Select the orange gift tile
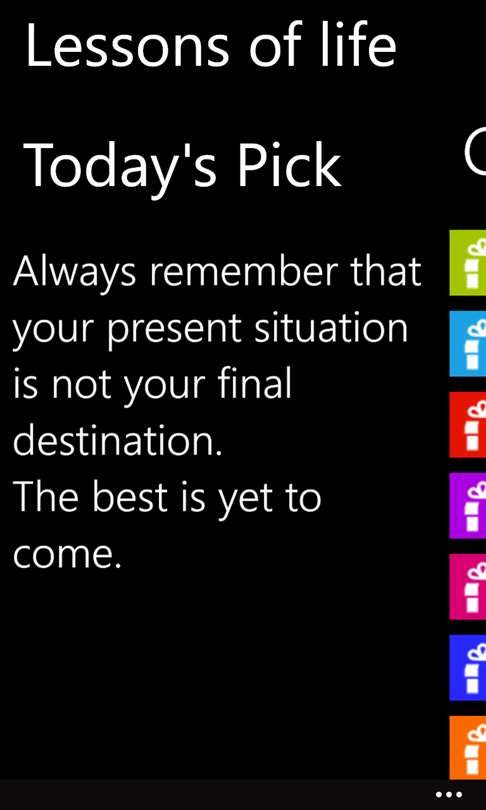 [468, 747]
